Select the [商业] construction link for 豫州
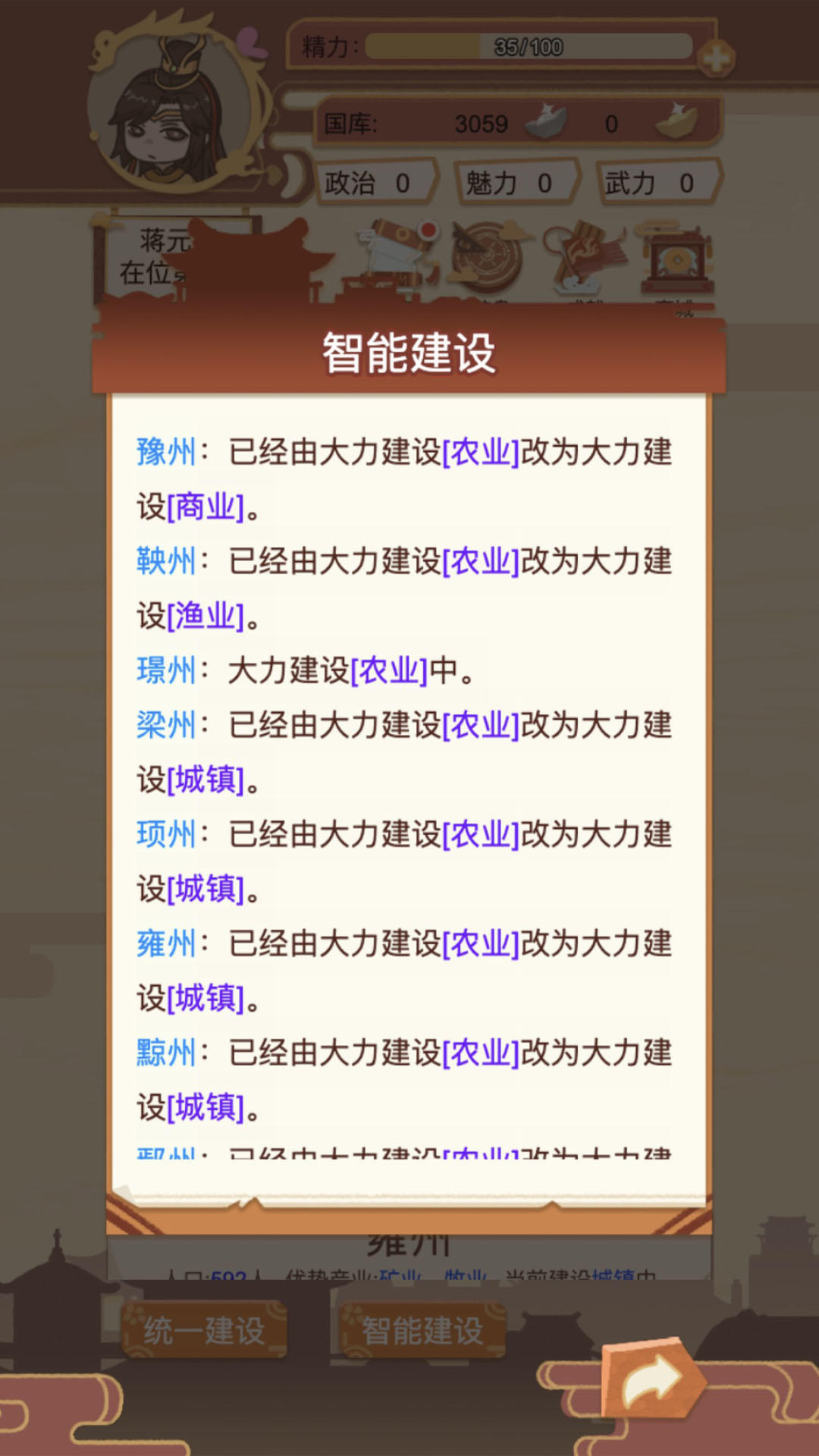Screen dimensions: 819x1456 (x=203, y=506)
